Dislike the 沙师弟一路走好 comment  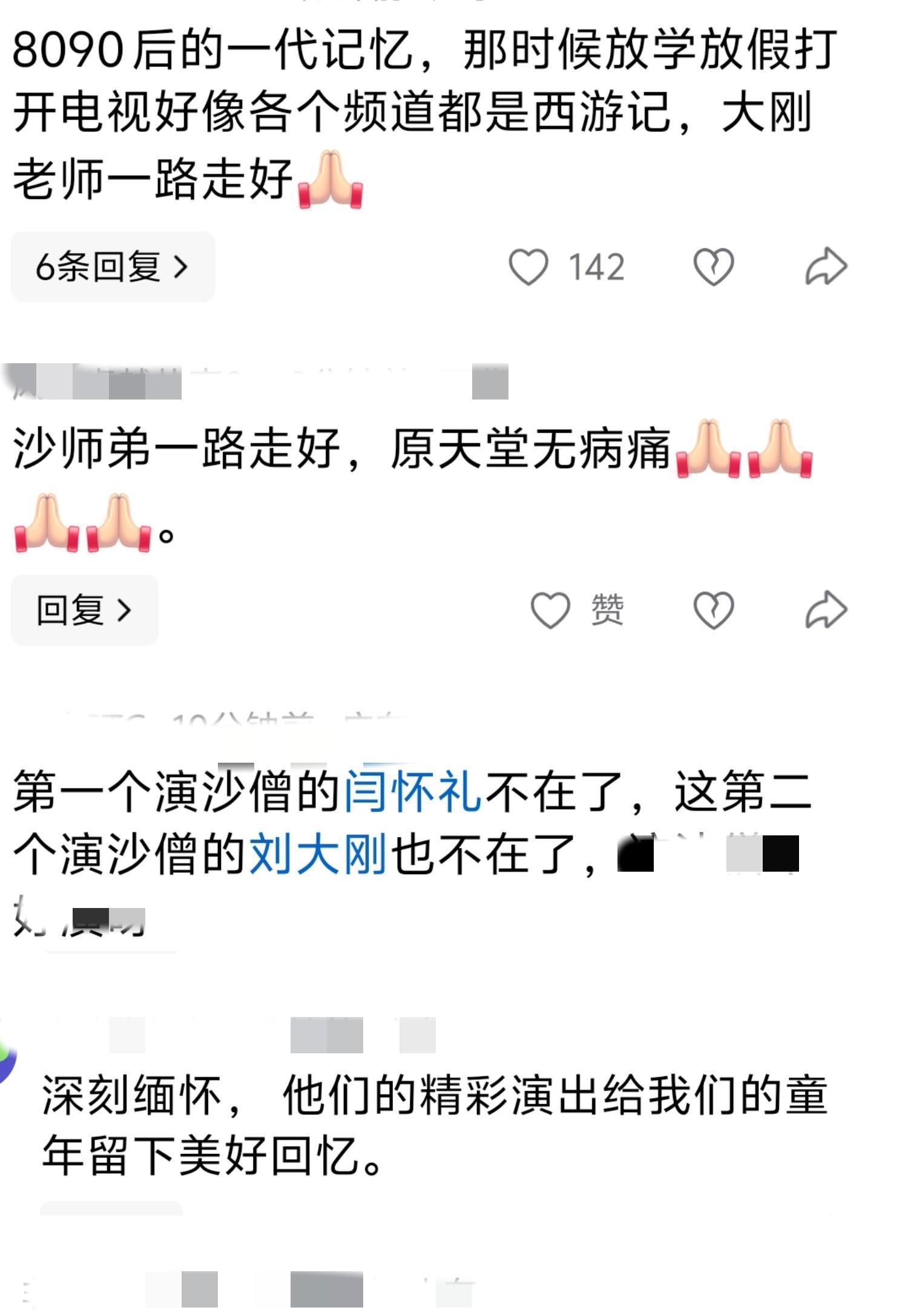point(713,610)
